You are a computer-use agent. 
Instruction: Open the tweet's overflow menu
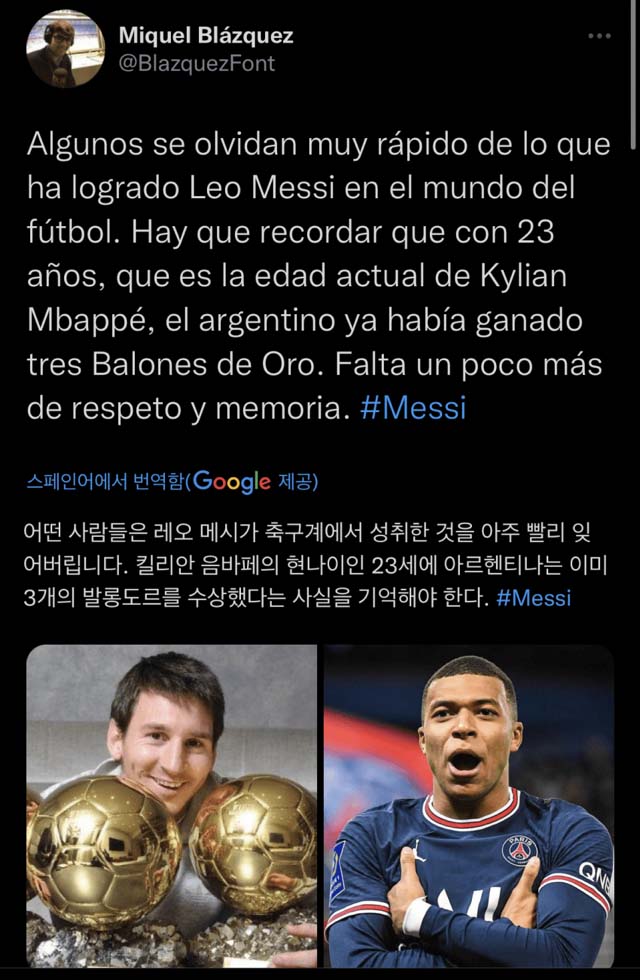point(598,36)
